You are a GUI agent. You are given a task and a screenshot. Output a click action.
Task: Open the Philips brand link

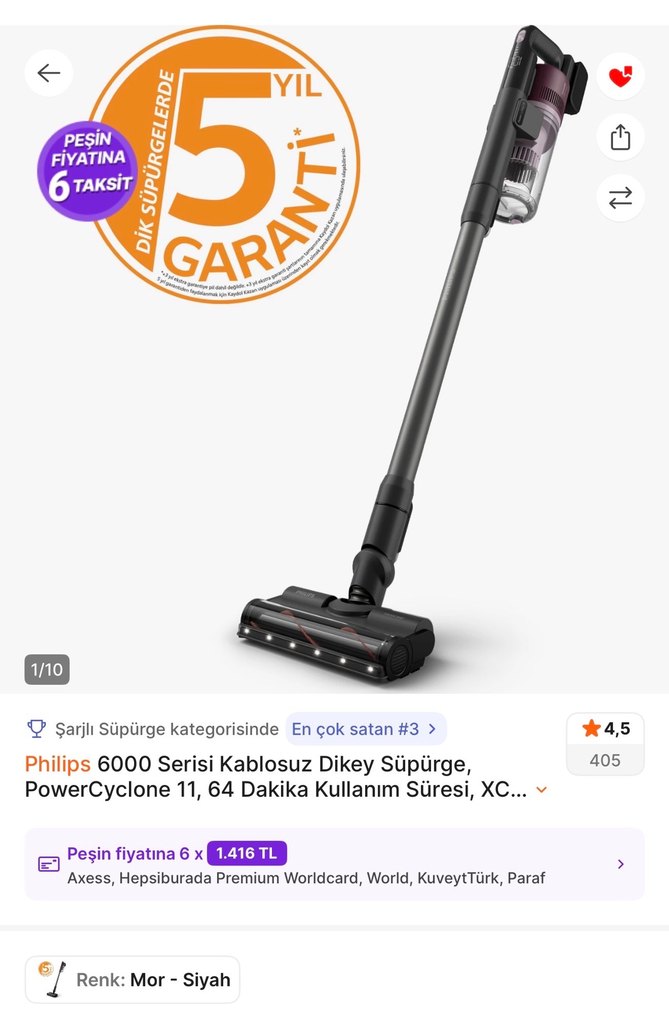click(57, 764)
